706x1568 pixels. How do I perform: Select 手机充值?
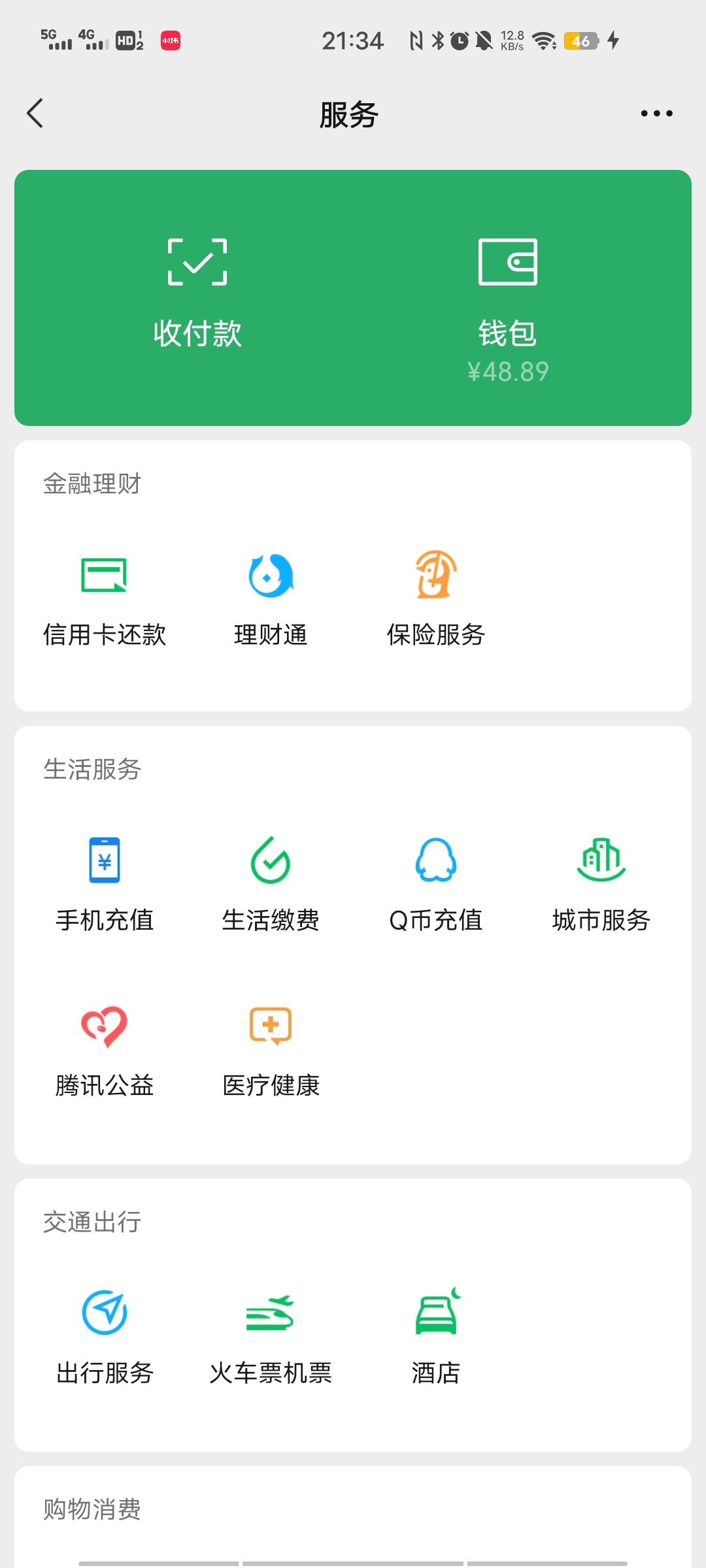[x=105, y=883]
